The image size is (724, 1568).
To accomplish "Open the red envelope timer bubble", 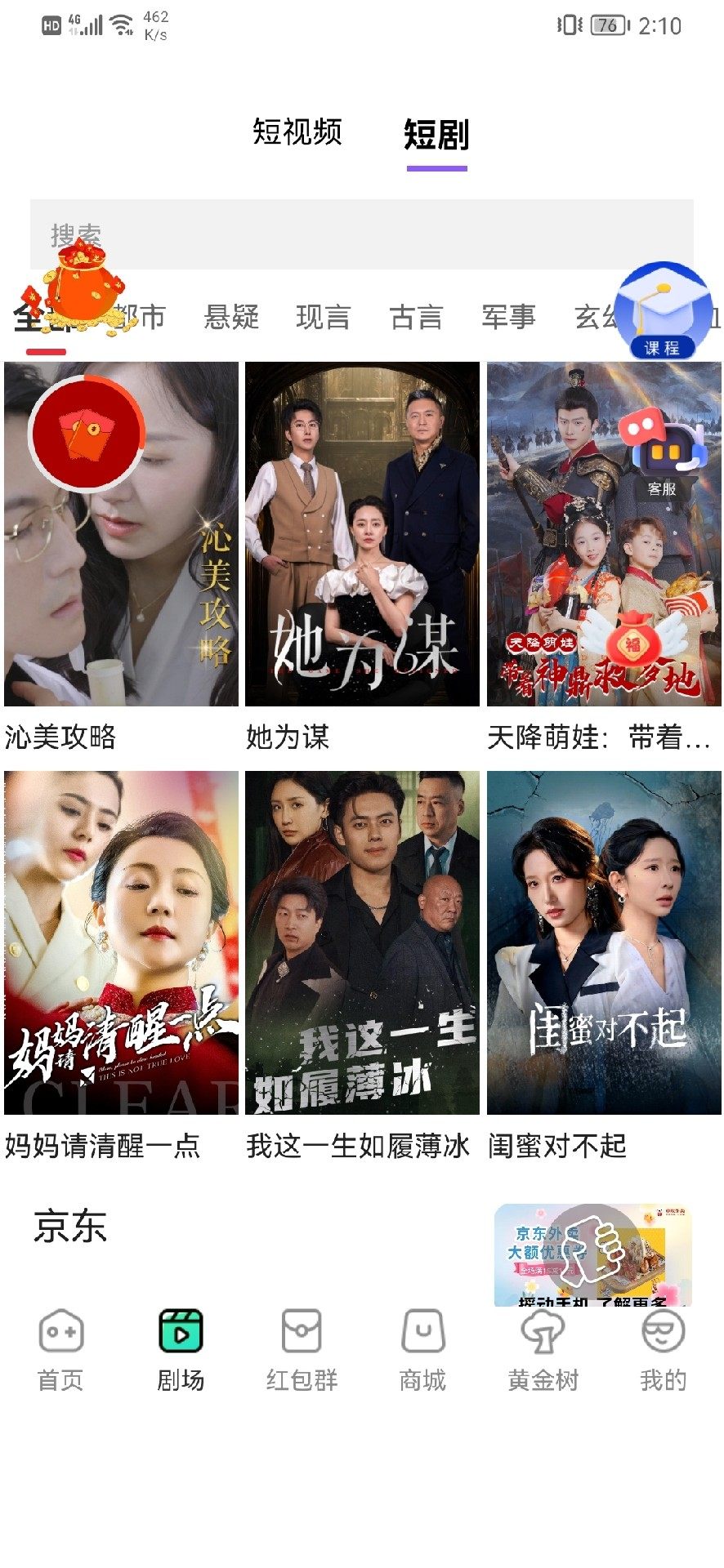I will pos(86,432).
